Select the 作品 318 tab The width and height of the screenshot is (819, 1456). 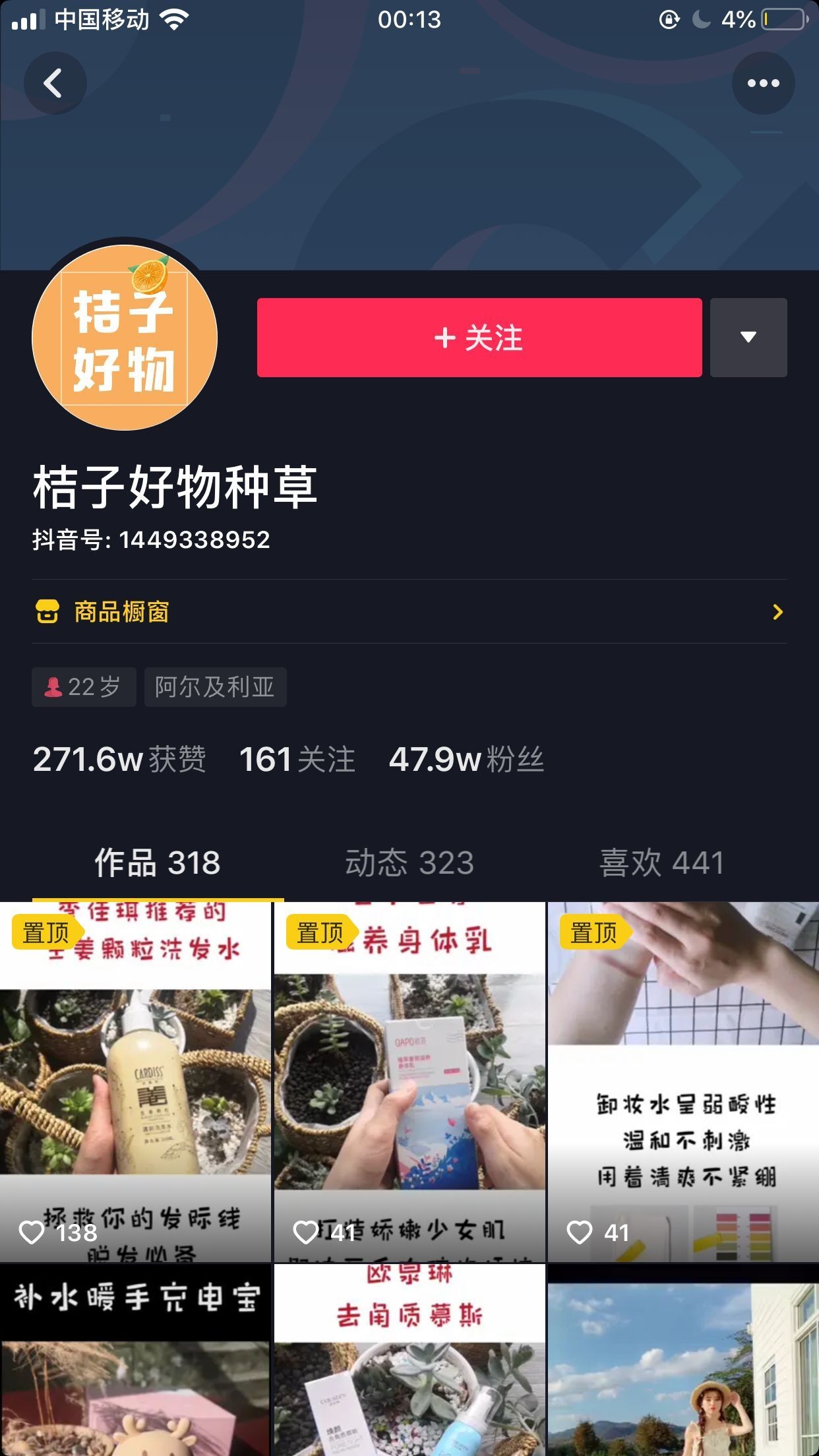tap(157, 863)
